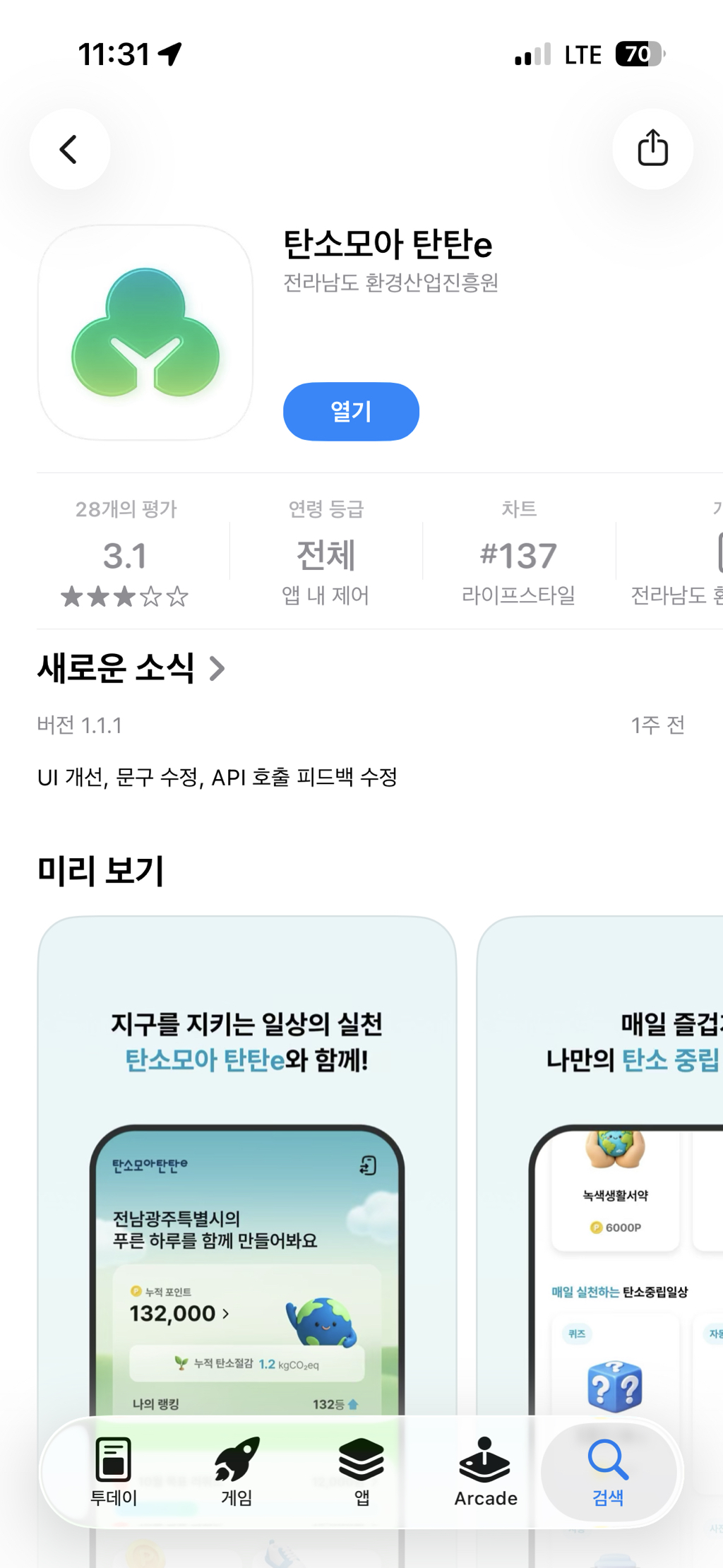The width and height of the screenshot is (723, 1568).
Task: Switch to the 게임 tab
Action: click(237, 1472)
